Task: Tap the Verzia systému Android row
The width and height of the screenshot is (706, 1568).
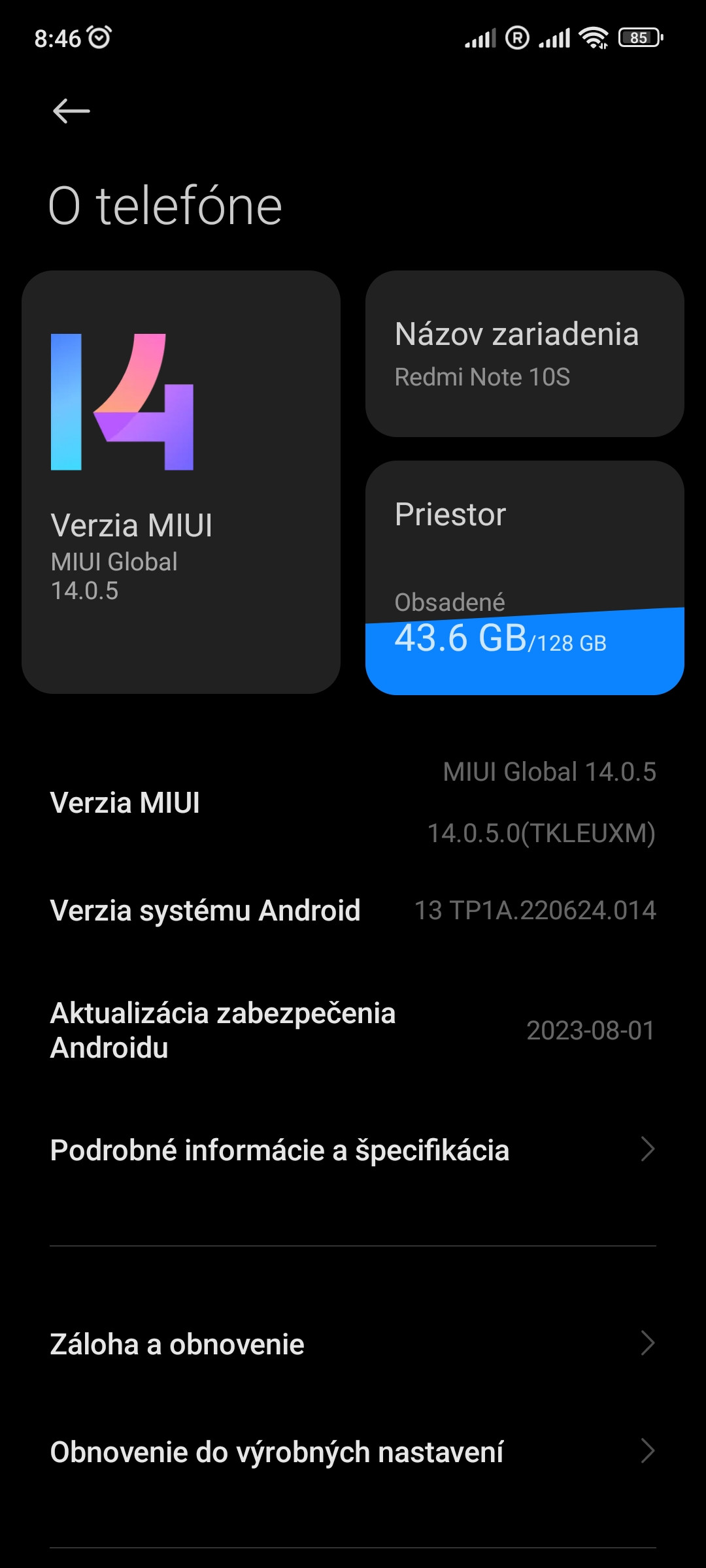Action: coord(353,911)
